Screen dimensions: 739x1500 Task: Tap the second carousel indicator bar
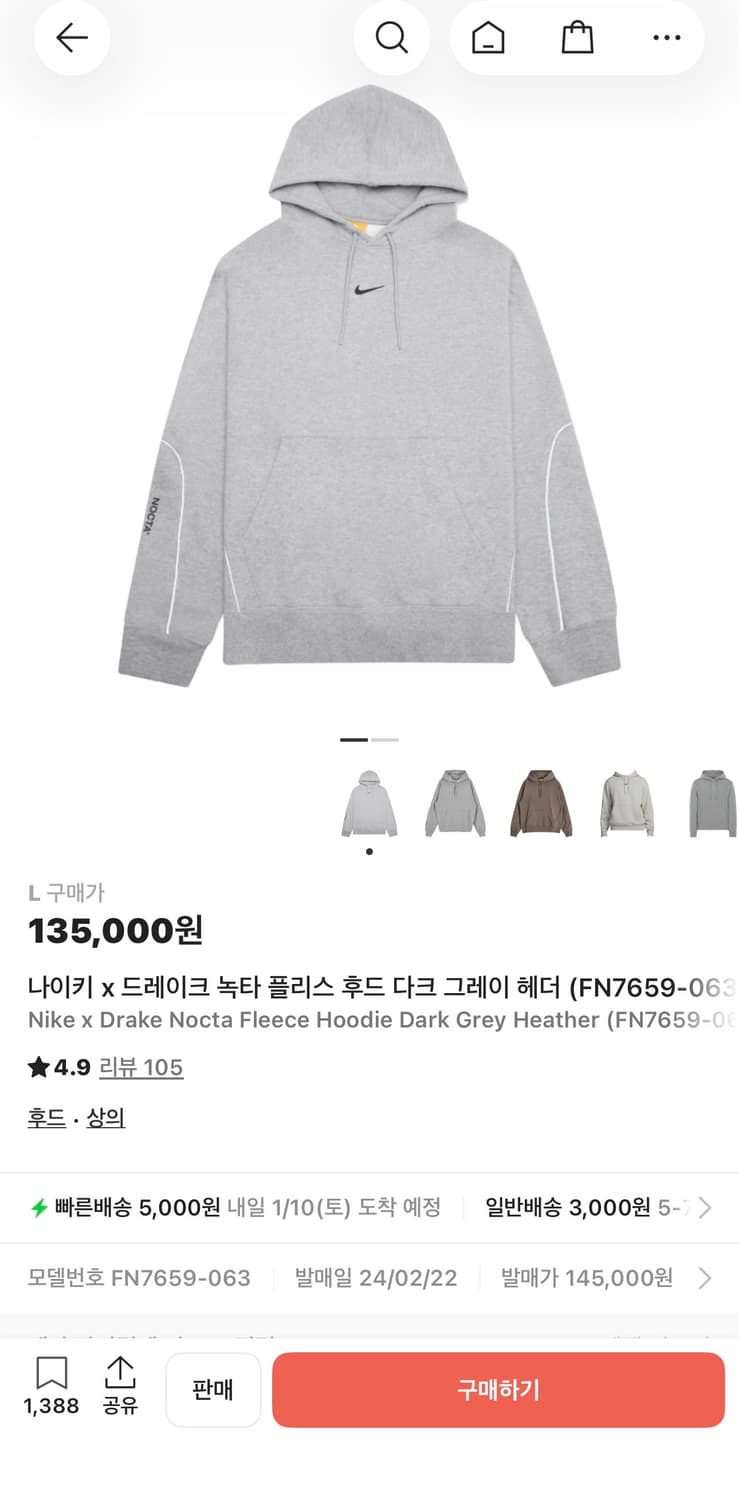(x=387, y=739)
